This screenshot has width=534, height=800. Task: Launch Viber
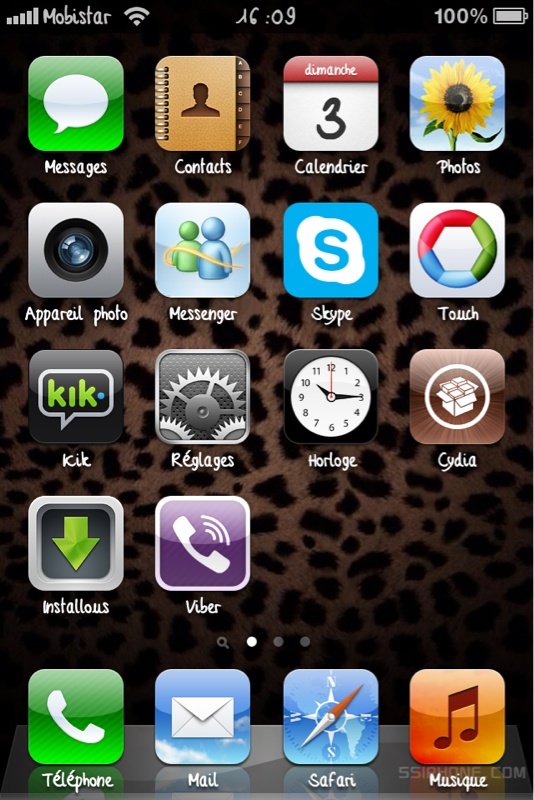click(202, 543)
